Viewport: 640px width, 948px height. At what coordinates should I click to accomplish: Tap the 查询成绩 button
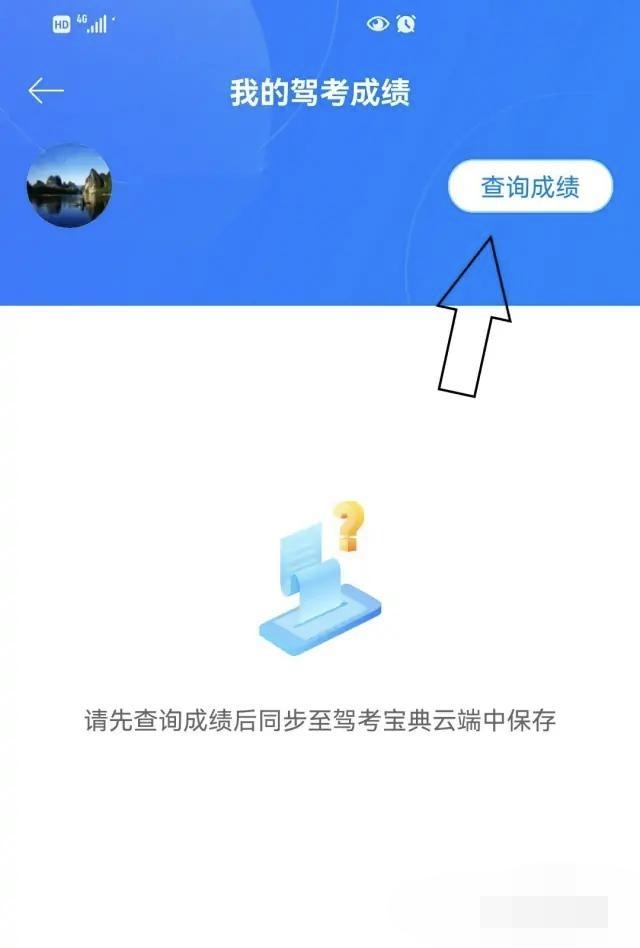click(x=529, y=186)
